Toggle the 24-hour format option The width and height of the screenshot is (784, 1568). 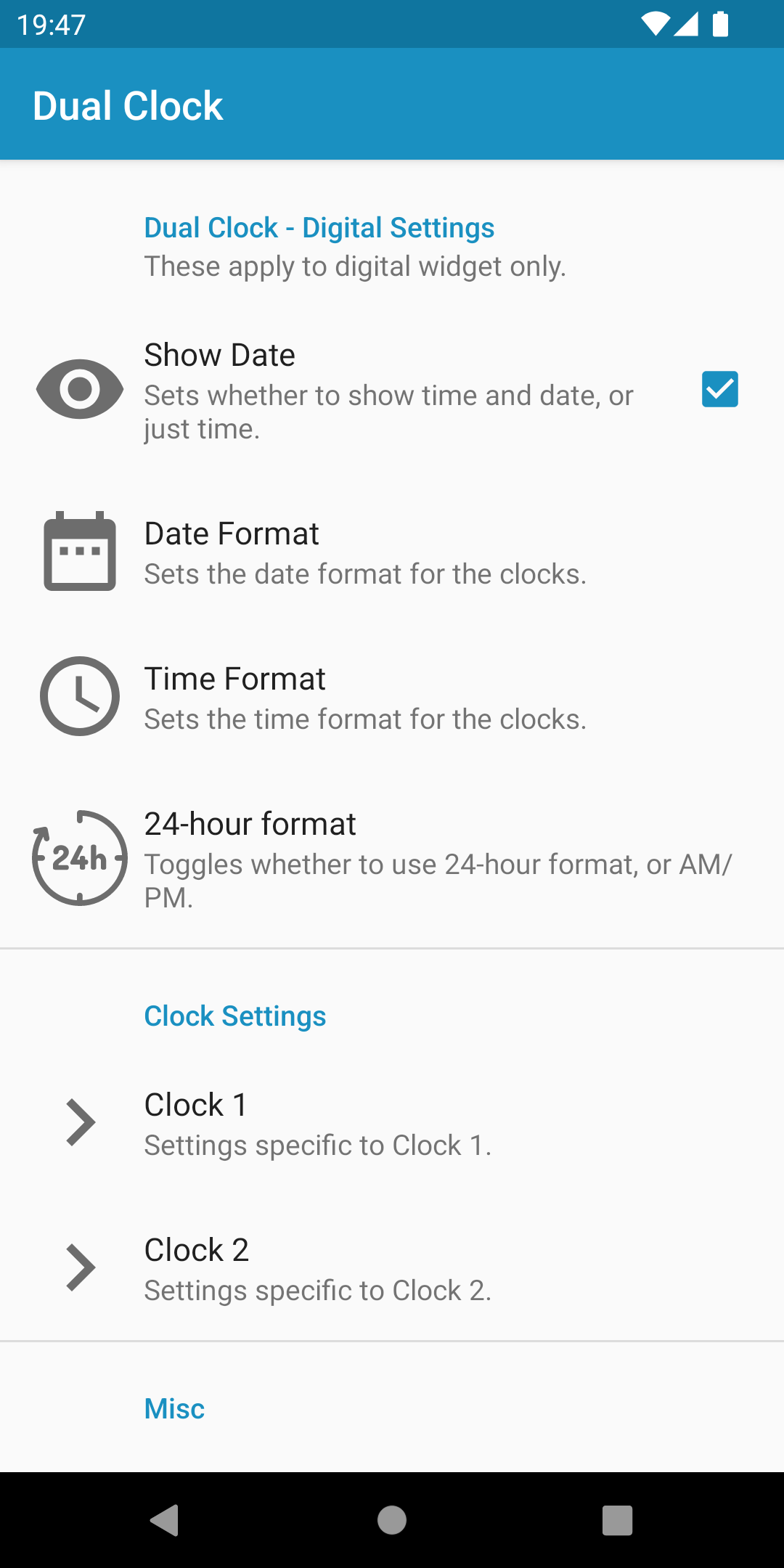[x=392, y=859]
